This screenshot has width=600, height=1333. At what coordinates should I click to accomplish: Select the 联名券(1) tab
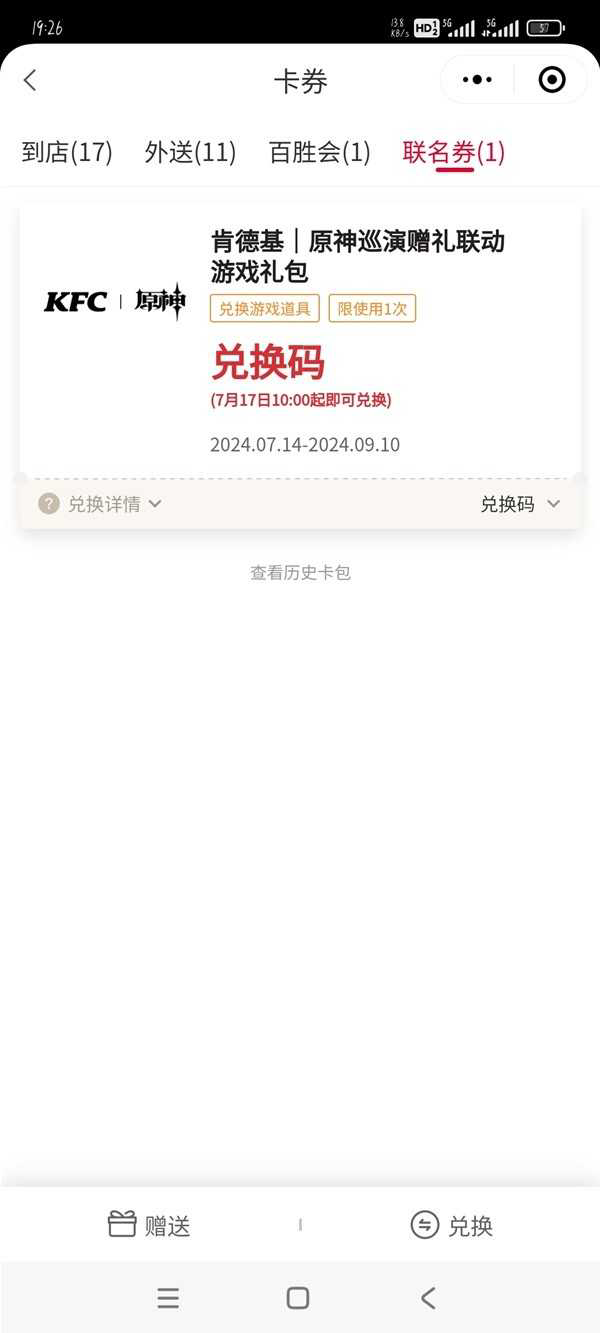pos(453,152)
